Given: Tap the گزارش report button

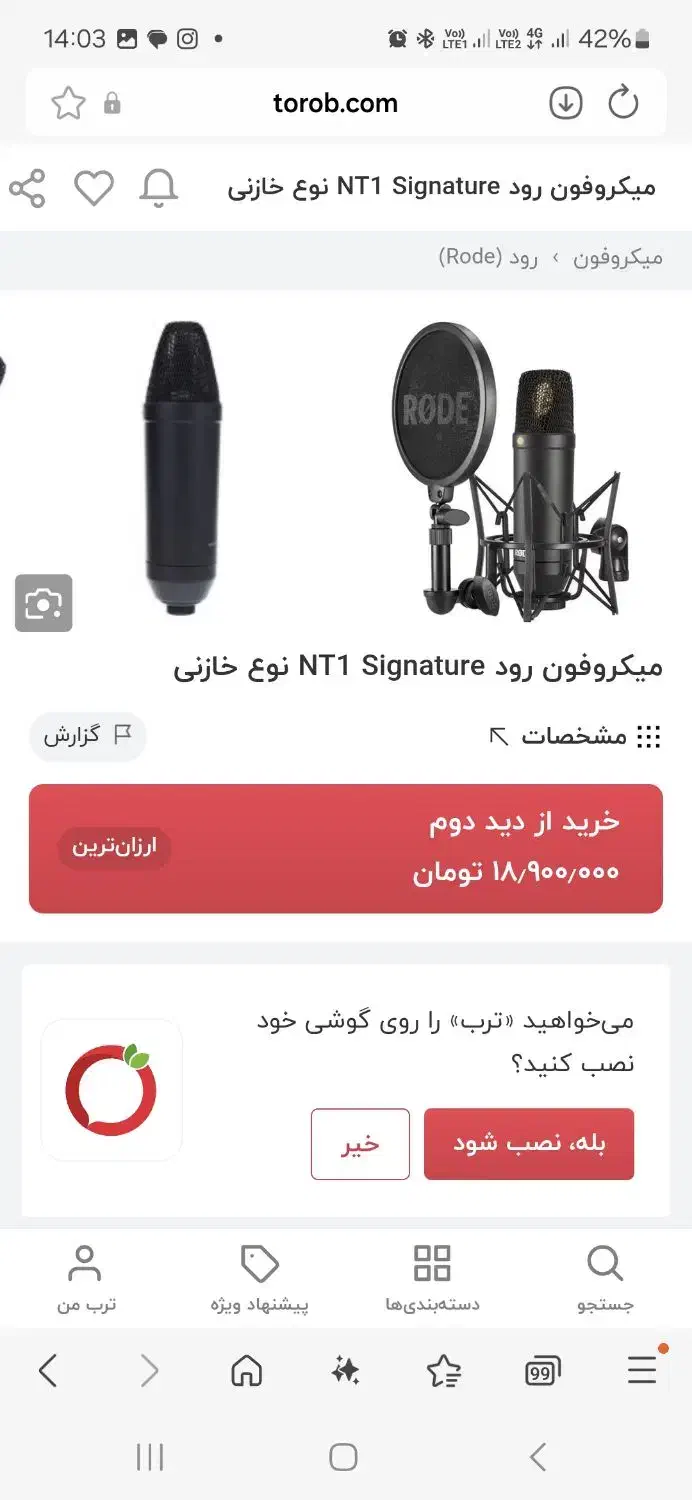Looking at the screenshot, I should pyautogui.click(x=87, y=736).
